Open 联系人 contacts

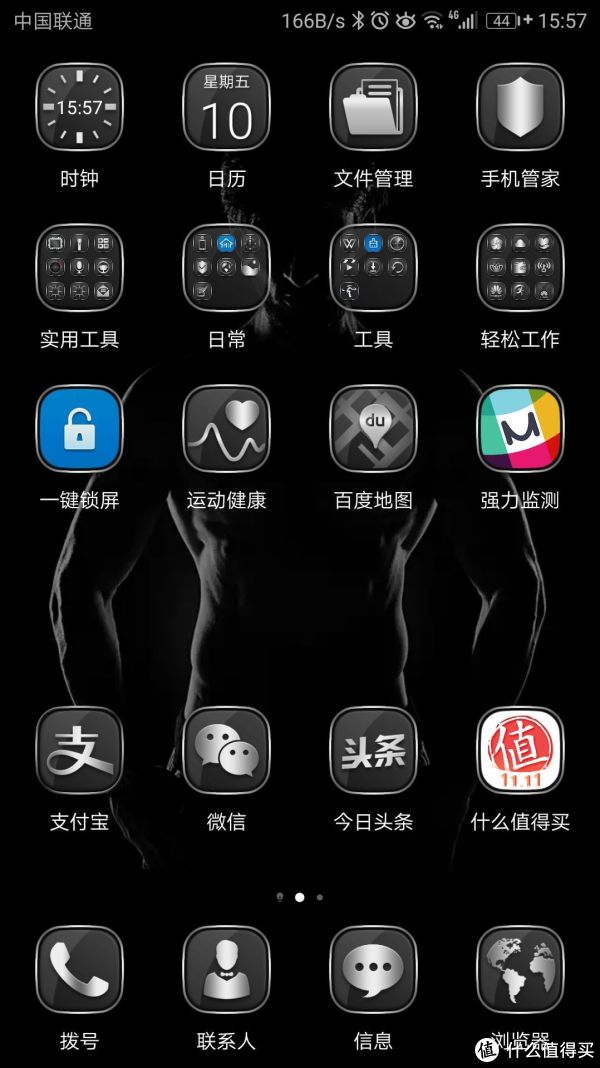tap(226, 970)
